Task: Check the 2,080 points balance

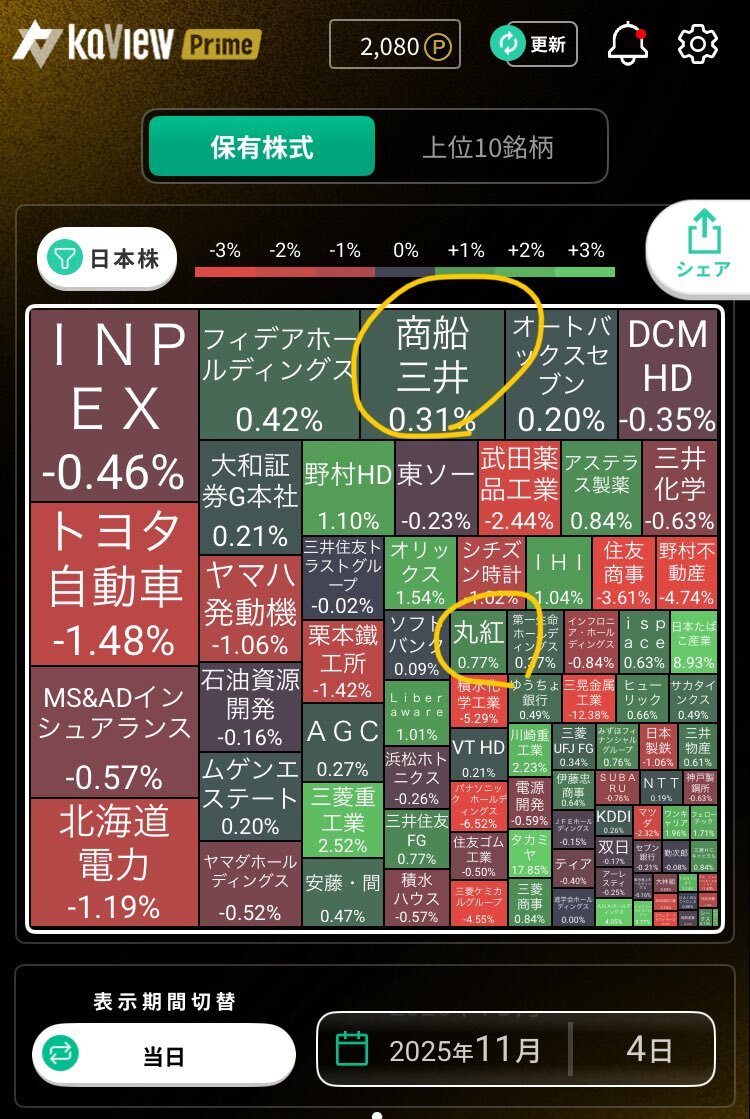Action: pyautogui.click(x=396, y=46)
